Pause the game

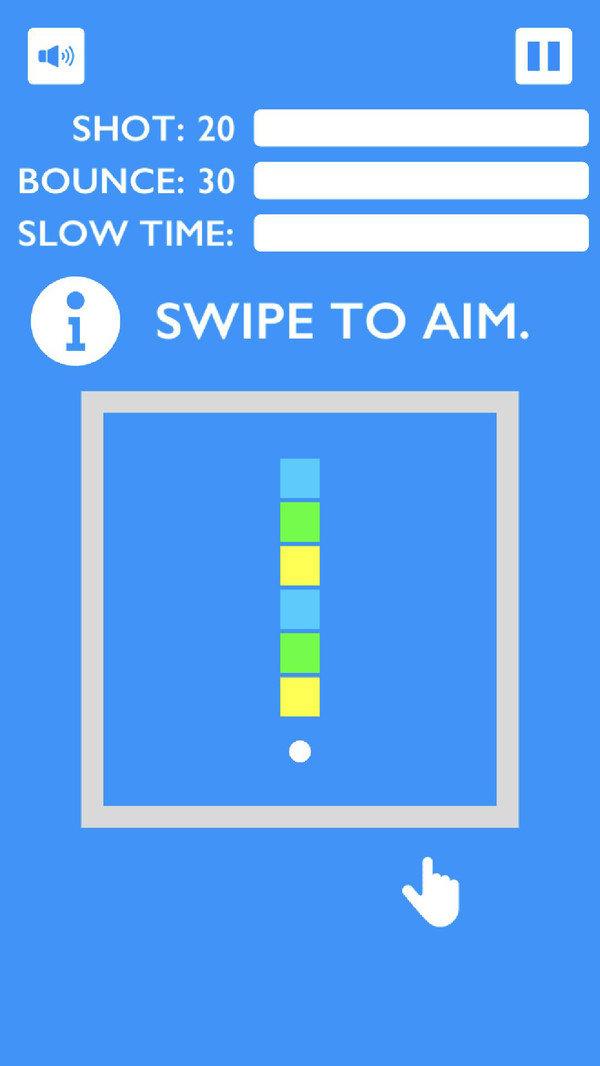click(544, 56)
